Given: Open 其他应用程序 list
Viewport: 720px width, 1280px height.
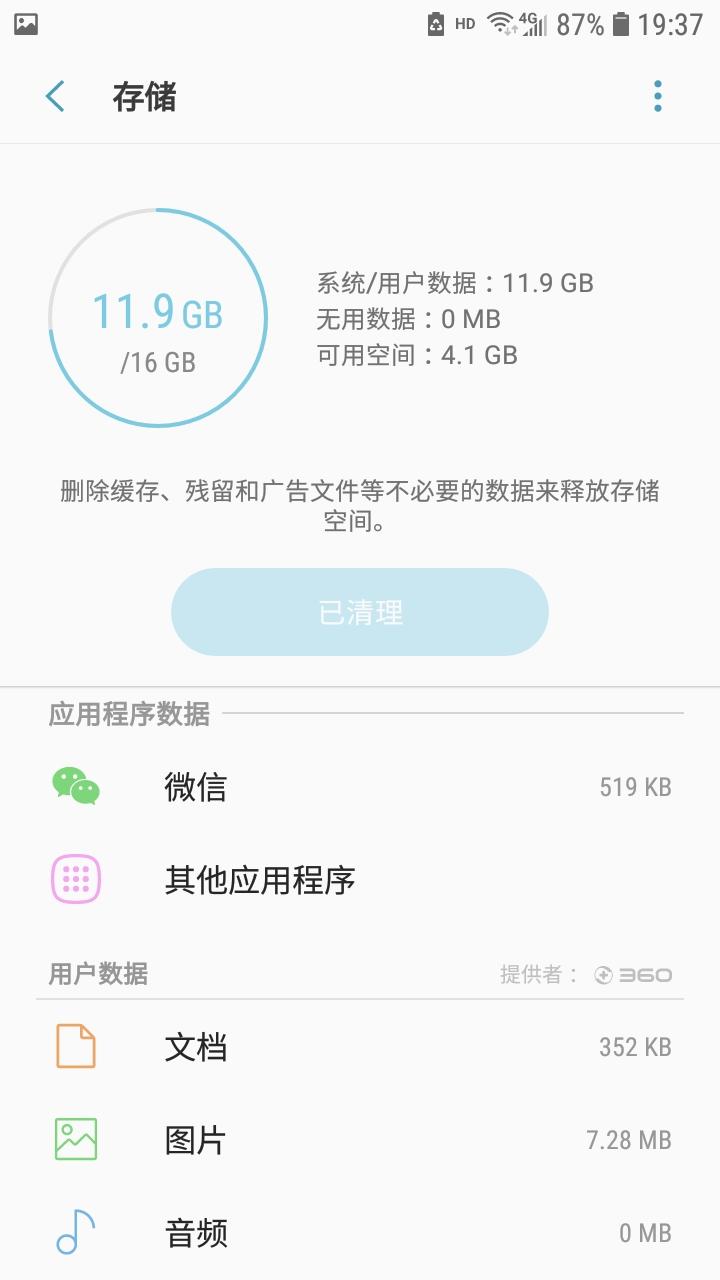Looking at the screenshot, I should coord(360,880).
